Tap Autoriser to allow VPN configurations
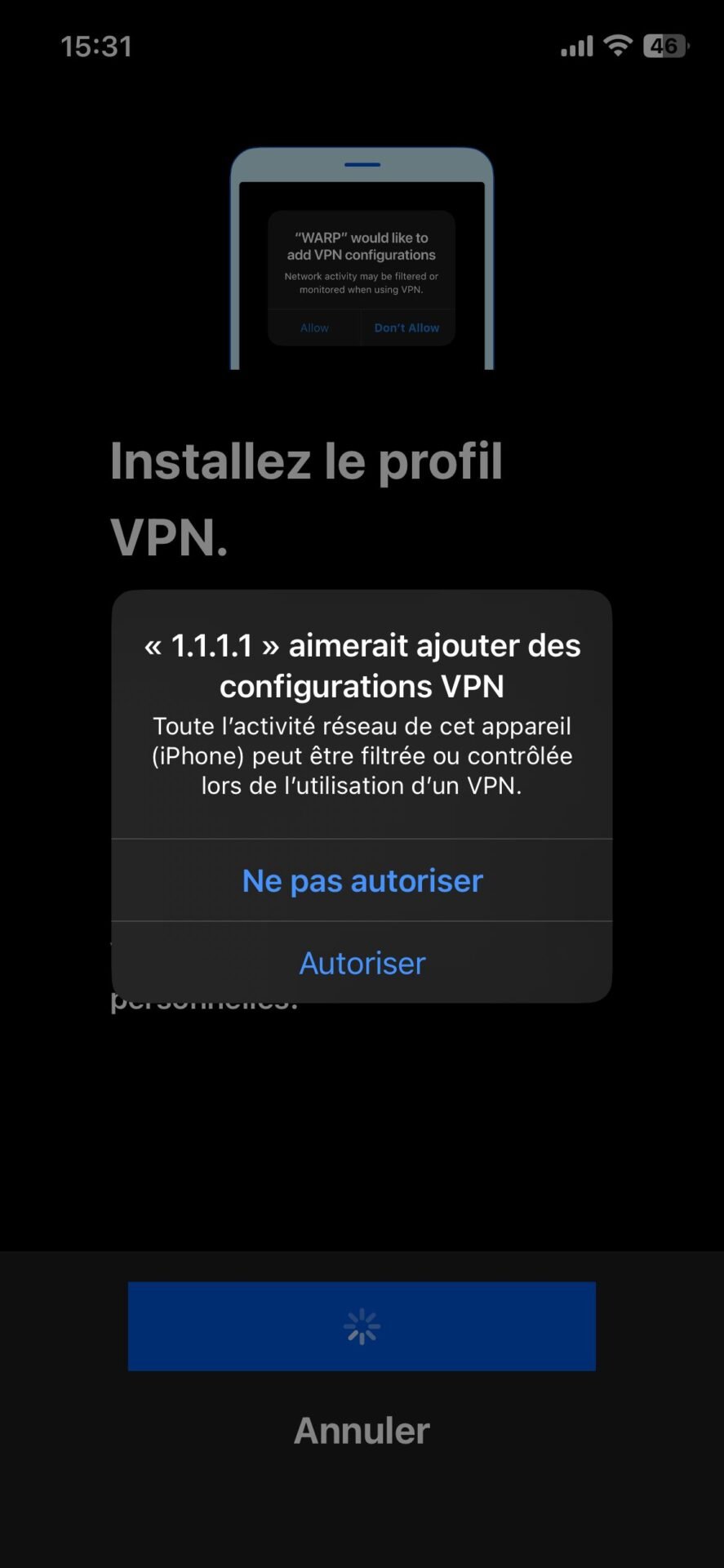 (362, 963)
